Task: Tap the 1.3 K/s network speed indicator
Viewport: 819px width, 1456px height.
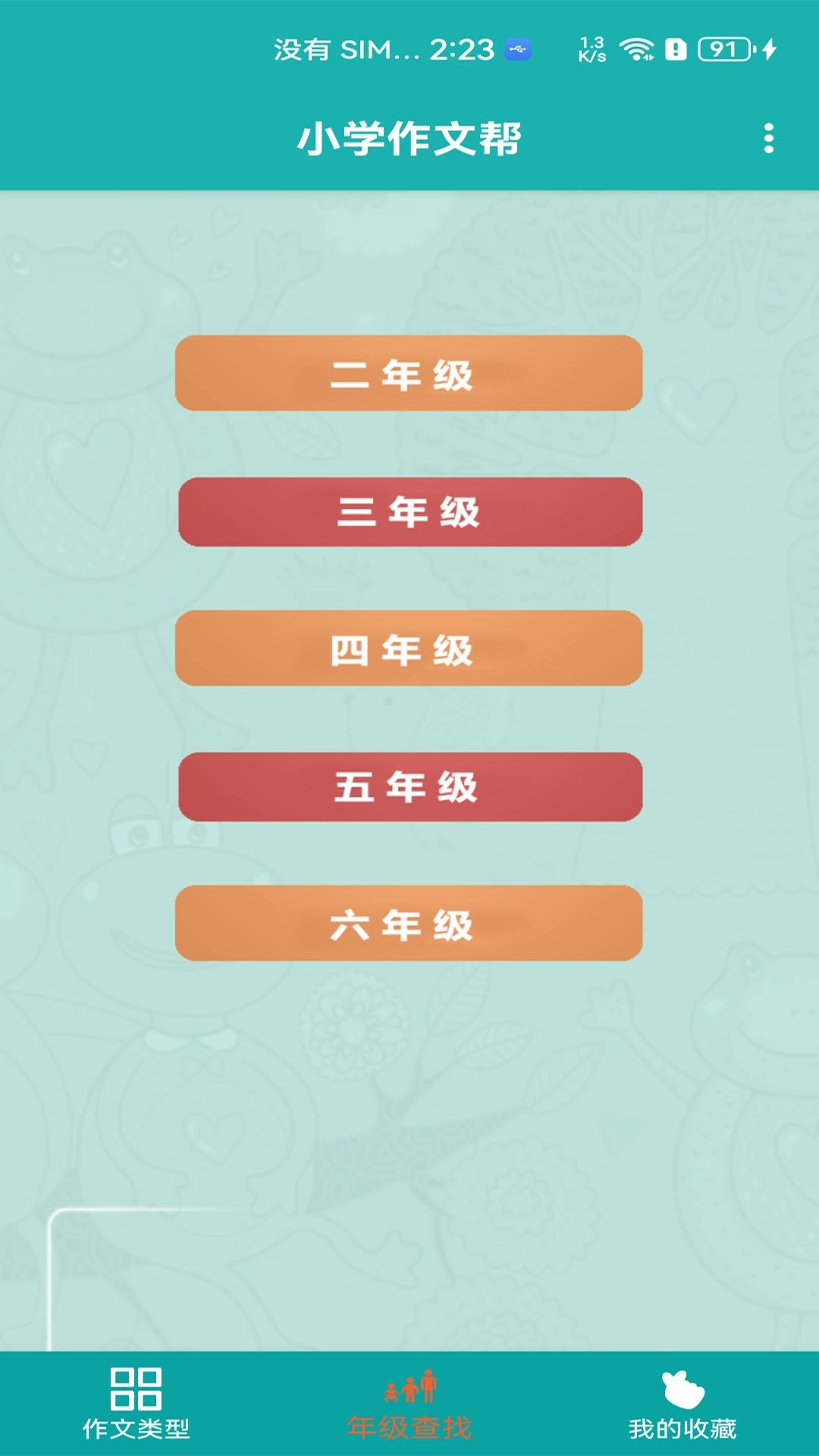Action: tap(592, 49)
